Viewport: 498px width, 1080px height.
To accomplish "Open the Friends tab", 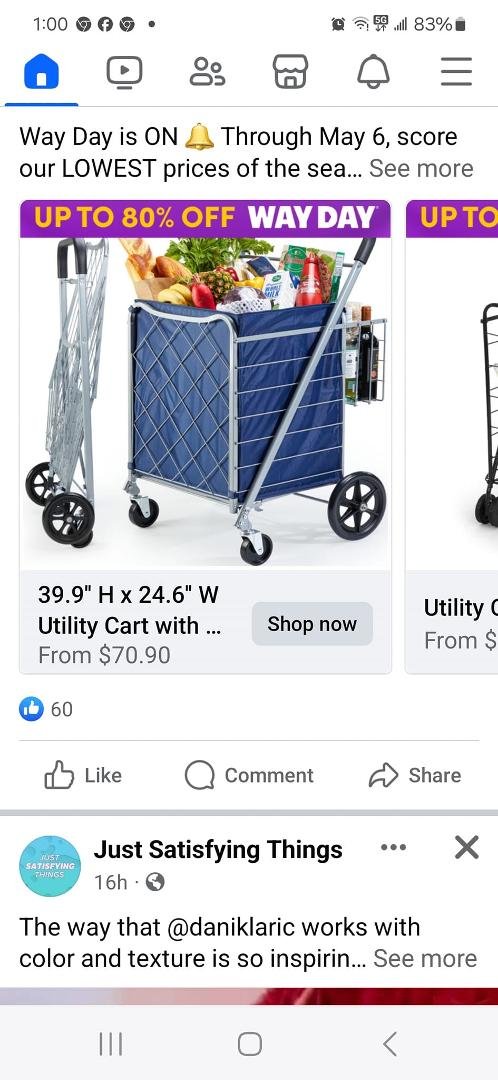I will tap(207, 72).
